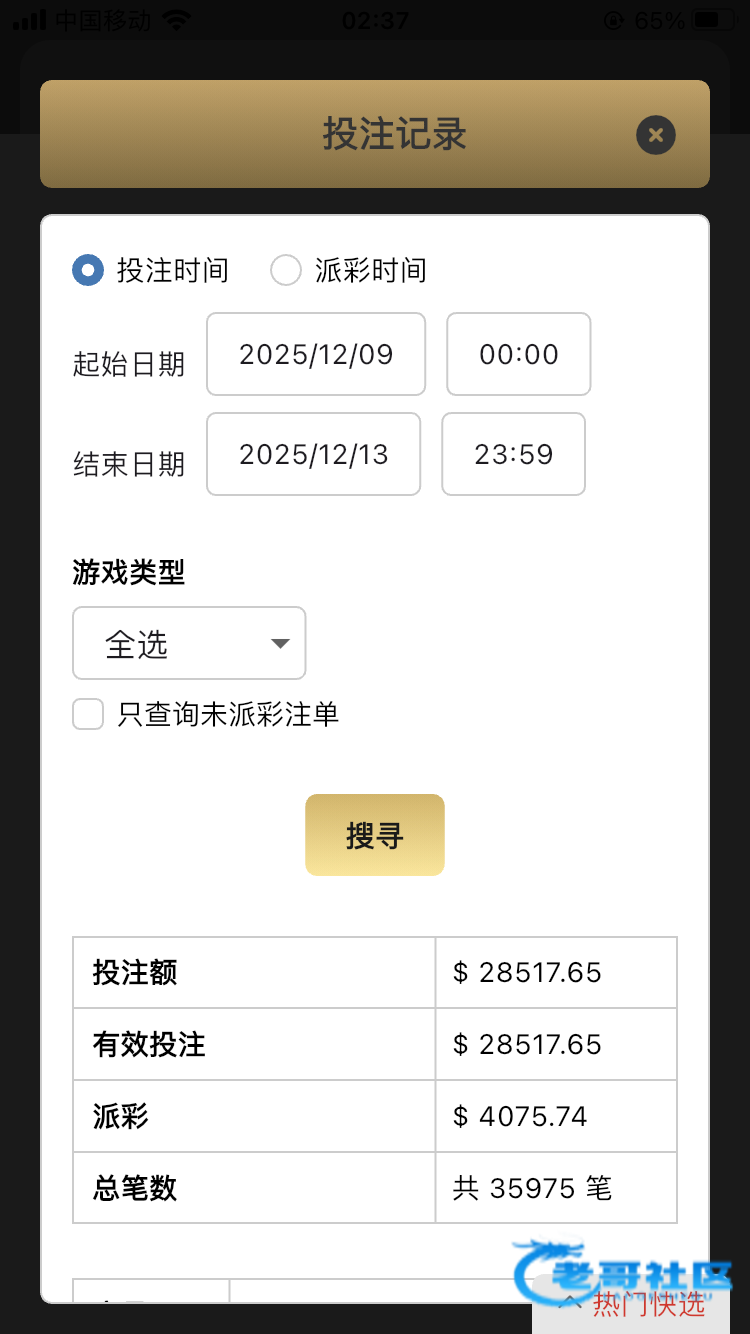Screen dimensions: 750x1334
Task: Check the 只查询未派彩注单 checkbox
Action: click(88, 714)
